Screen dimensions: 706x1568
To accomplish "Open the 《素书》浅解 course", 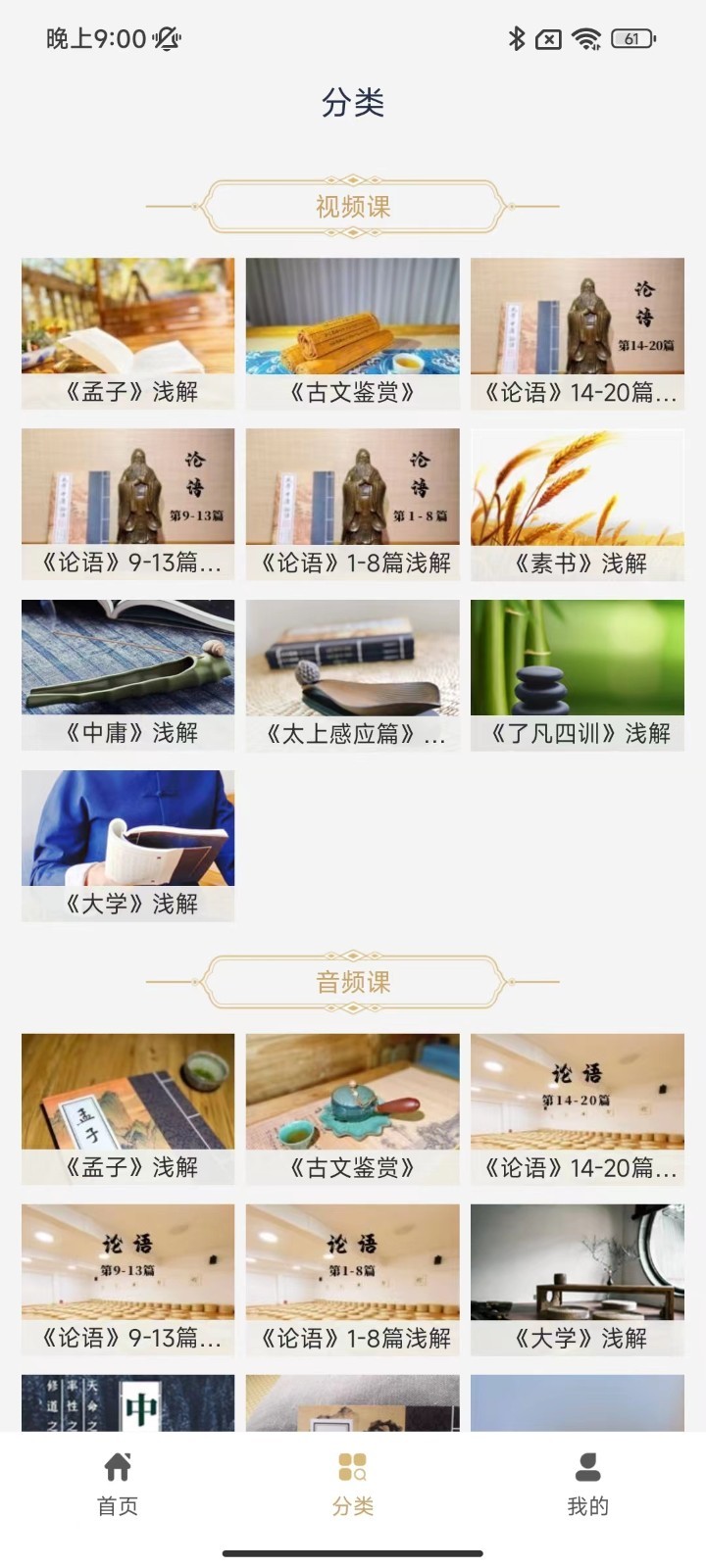I will (x=577, y=504).
